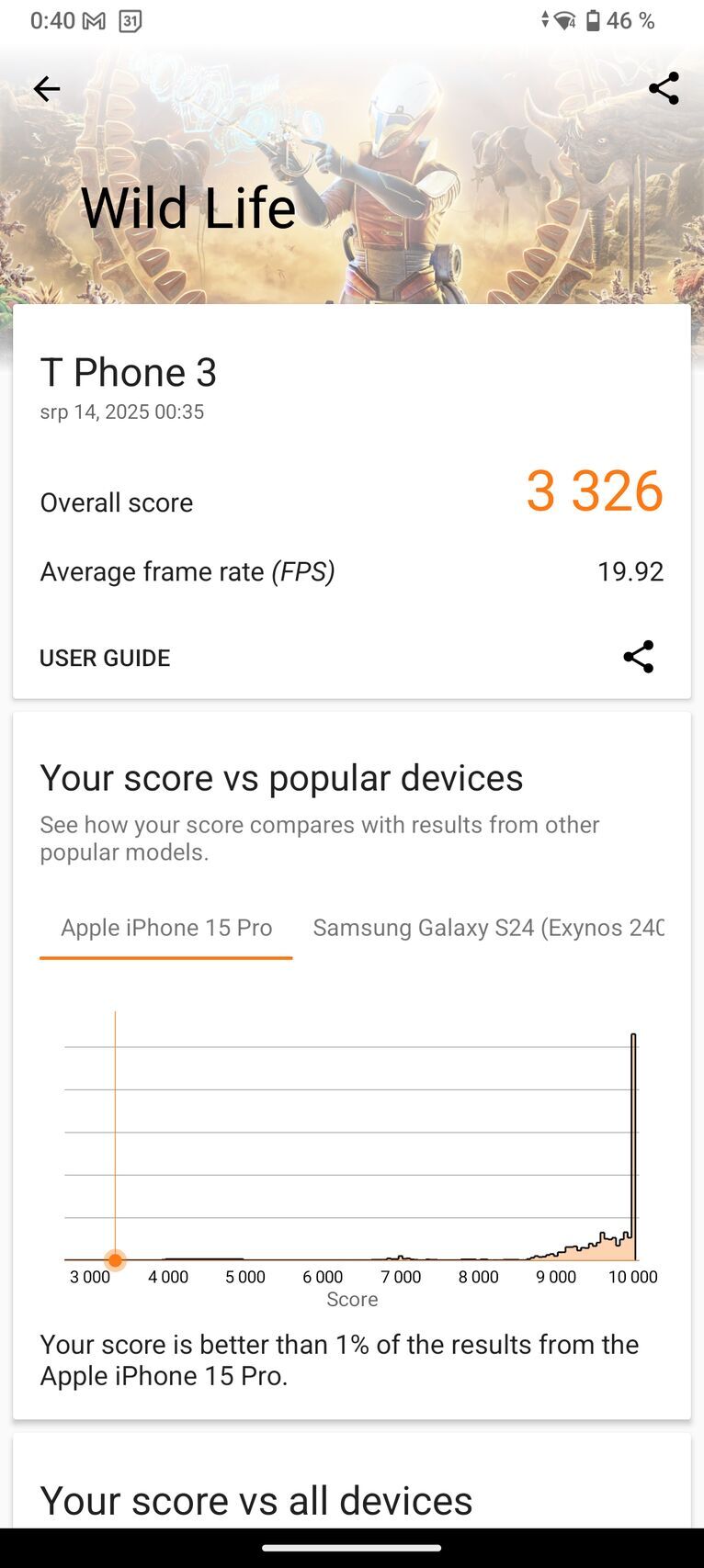Switch to Samsung Galaxy S24 tab

[487, 928]
